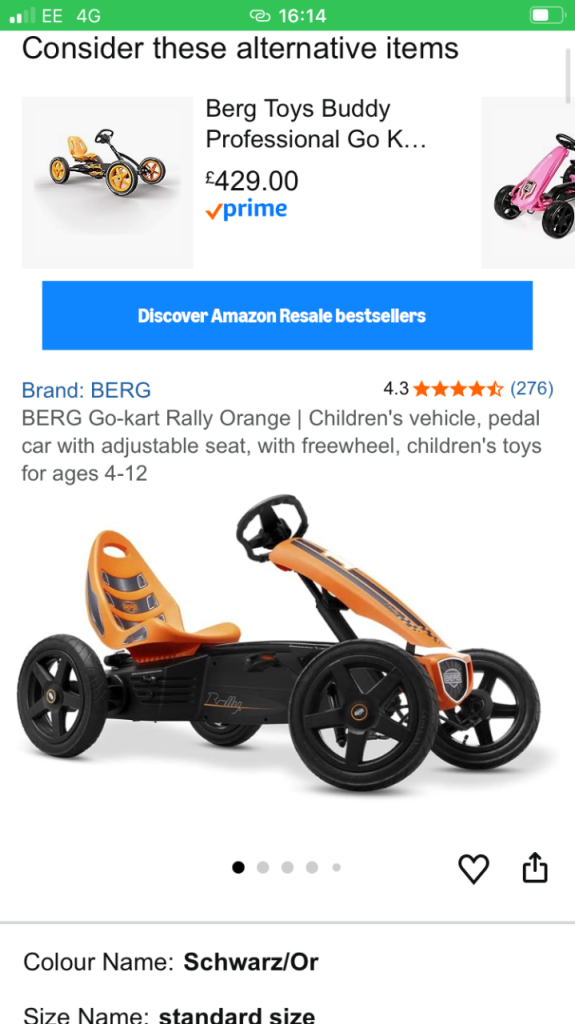Tap Discover Amazon Resale bestsellers banner
This screenshot has height=1024, width=575.
click(287, 315)
